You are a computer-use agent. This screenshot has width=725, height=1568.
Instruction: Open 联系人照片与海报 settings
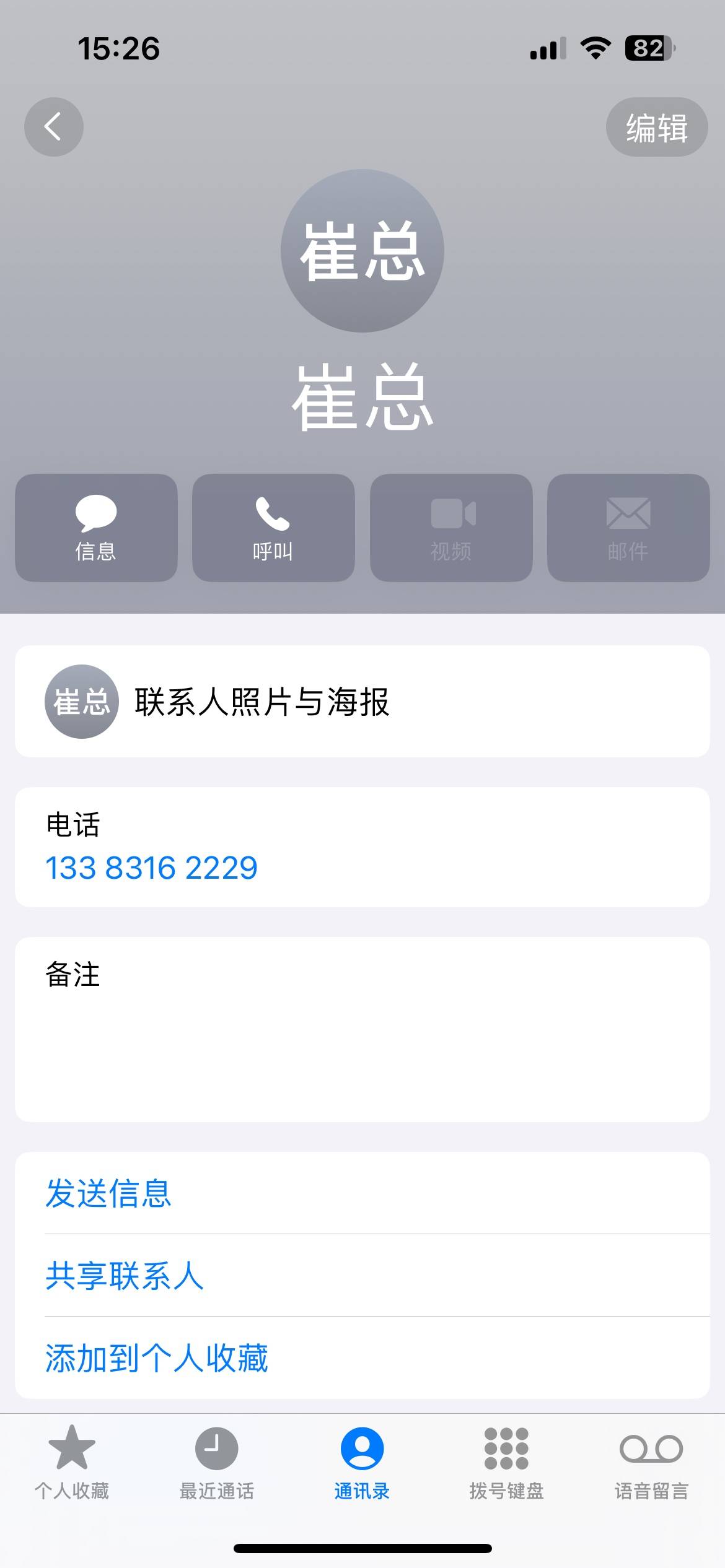(362, 702)
